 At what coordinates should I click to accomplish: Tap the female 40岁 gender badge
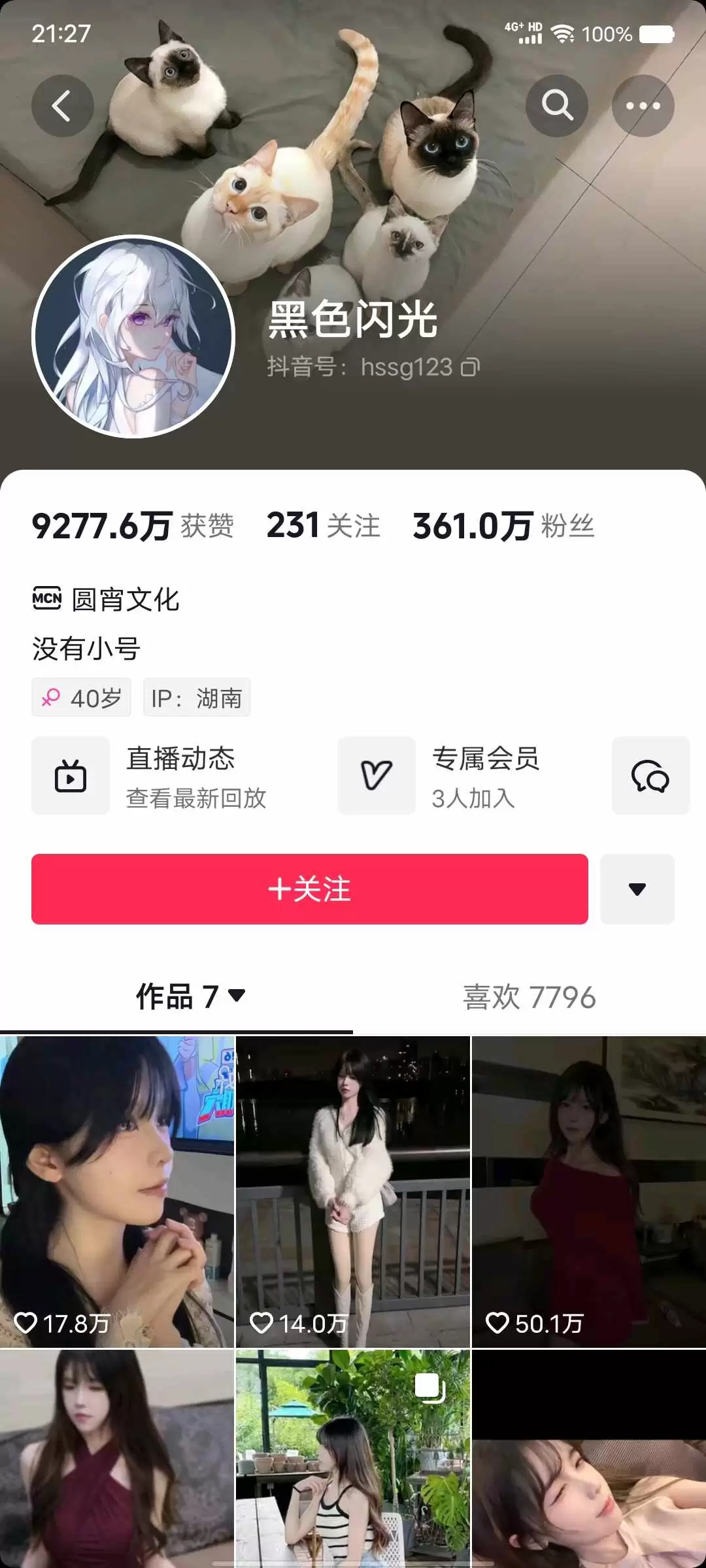[80, 697]
